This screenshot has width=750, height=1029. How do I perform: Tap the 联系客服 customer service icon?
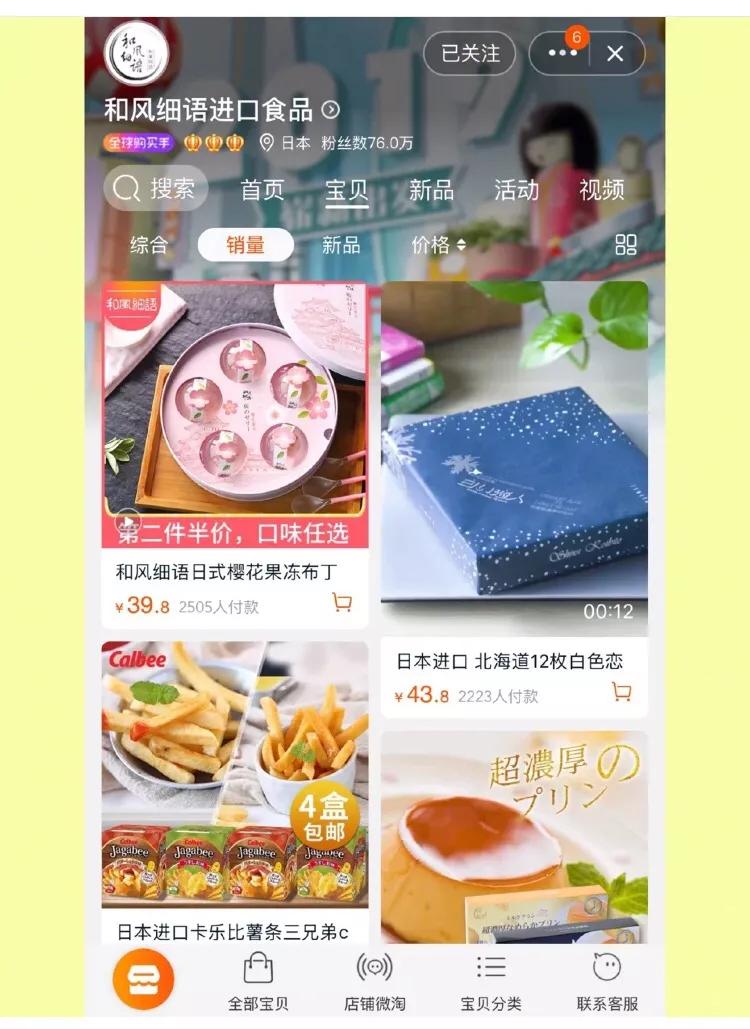point(607,965)
